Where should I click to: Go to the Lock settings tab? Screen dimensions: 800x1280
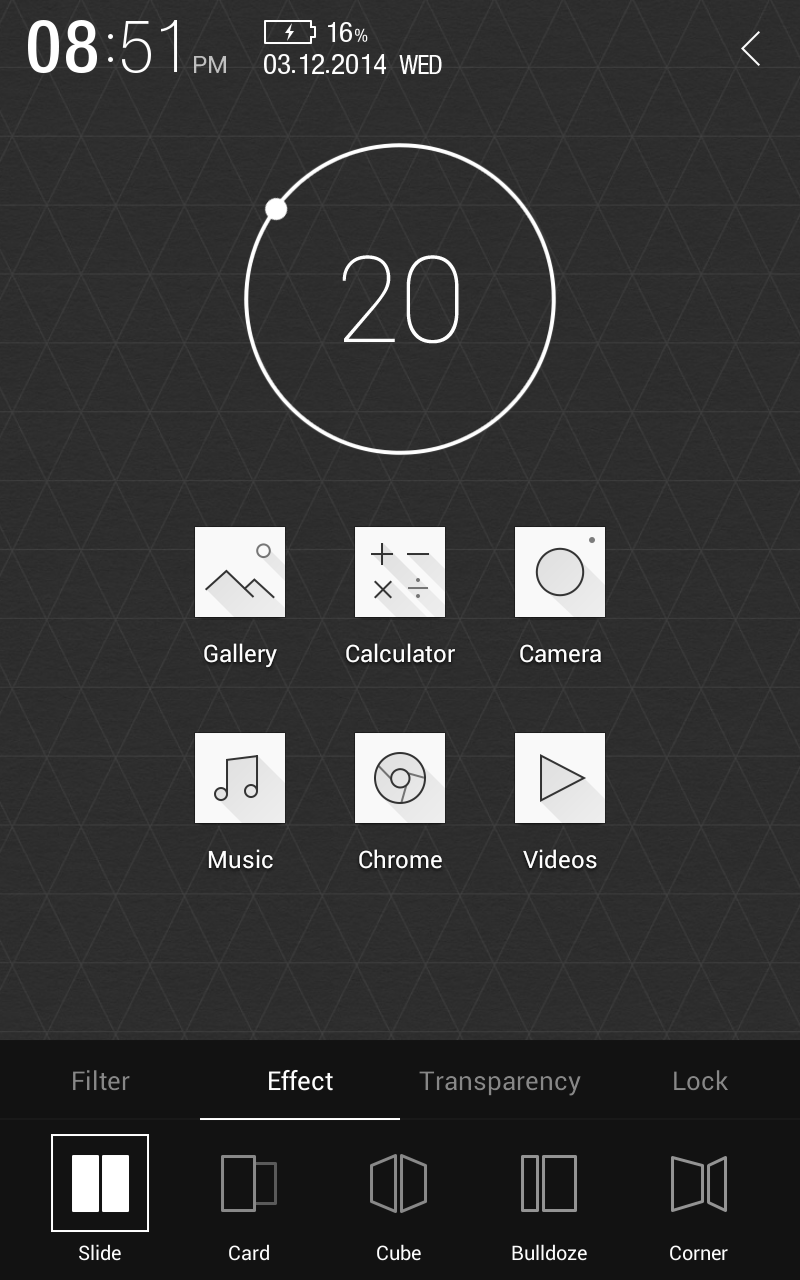pyautogui.click(x=700, y=1081)
